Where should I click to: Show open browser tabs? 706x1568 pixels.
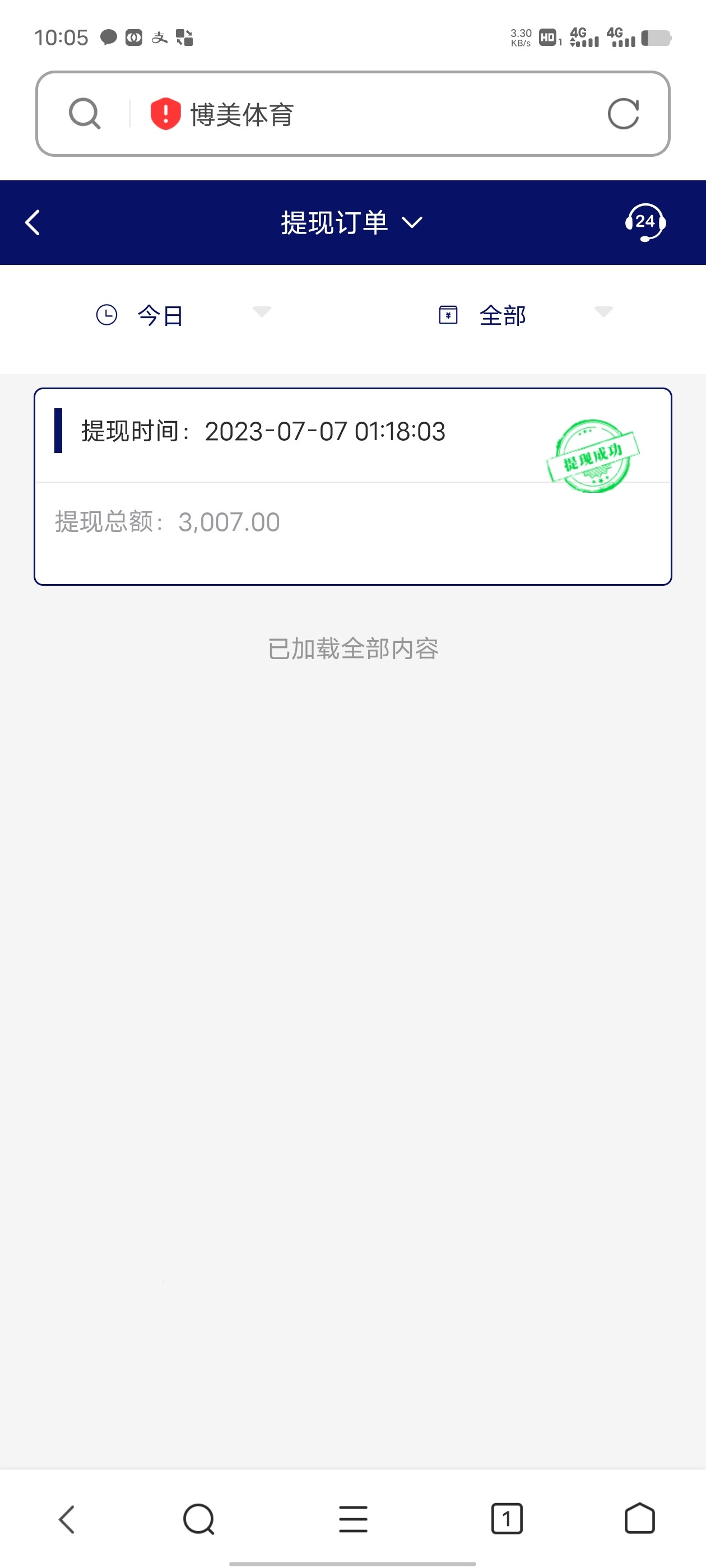tap(506, 1519)
